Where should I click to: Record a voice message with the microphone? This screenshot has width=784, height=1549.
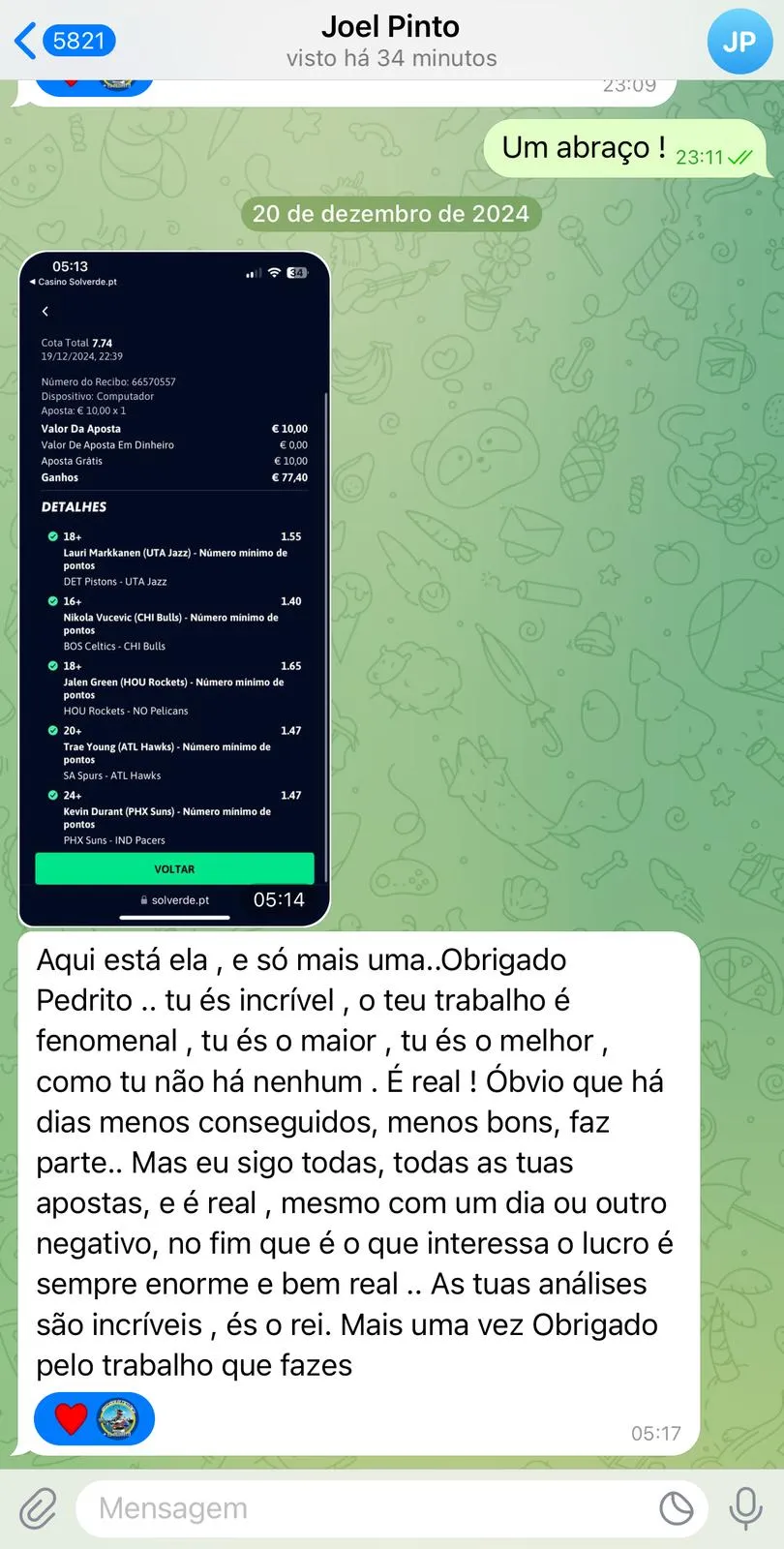pyautogui.click(x=744, y=1508)
